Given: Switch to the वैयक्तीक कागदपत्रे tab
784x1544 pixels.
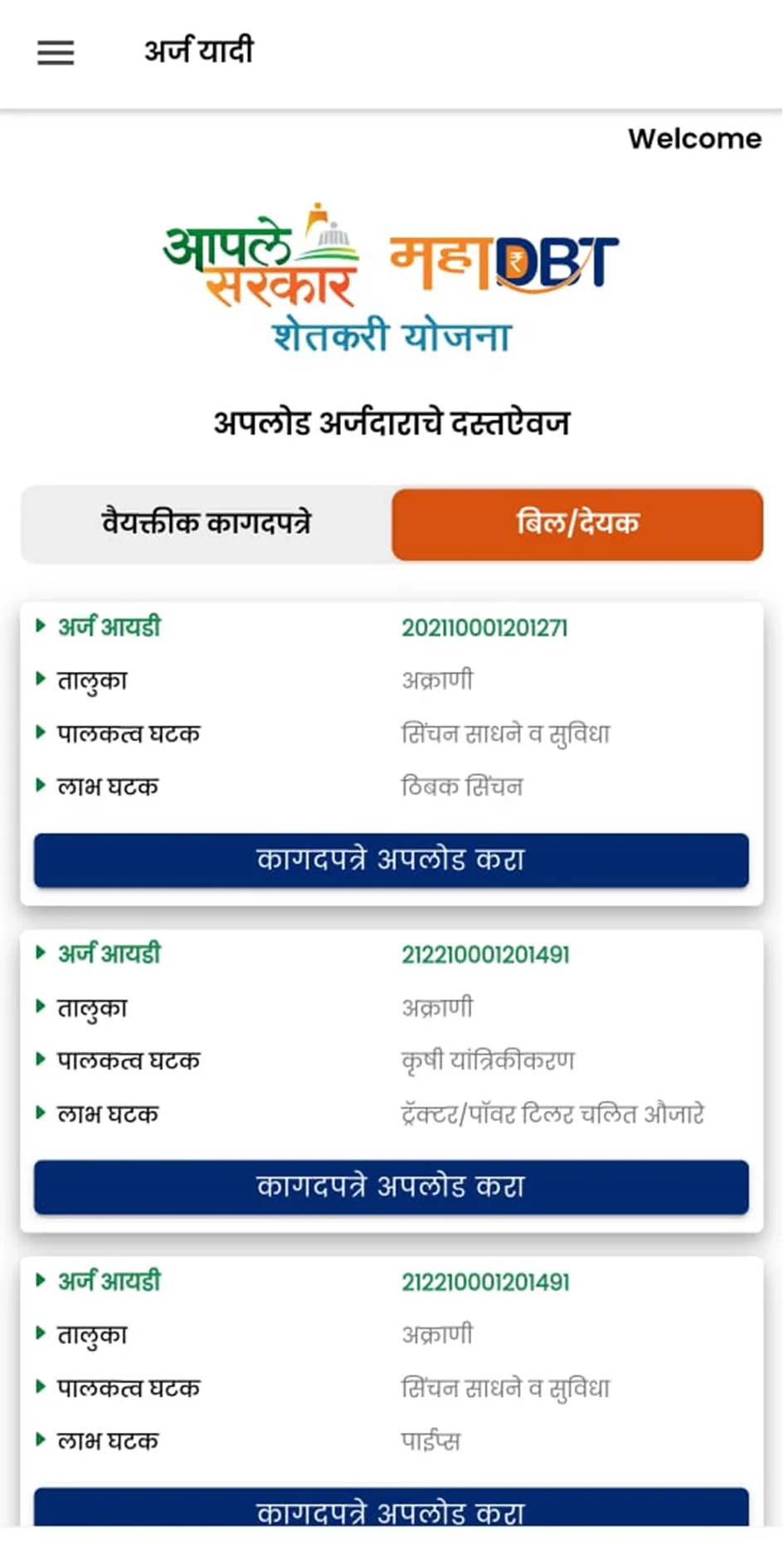Looking at the screenshot, I should [206, 524].
